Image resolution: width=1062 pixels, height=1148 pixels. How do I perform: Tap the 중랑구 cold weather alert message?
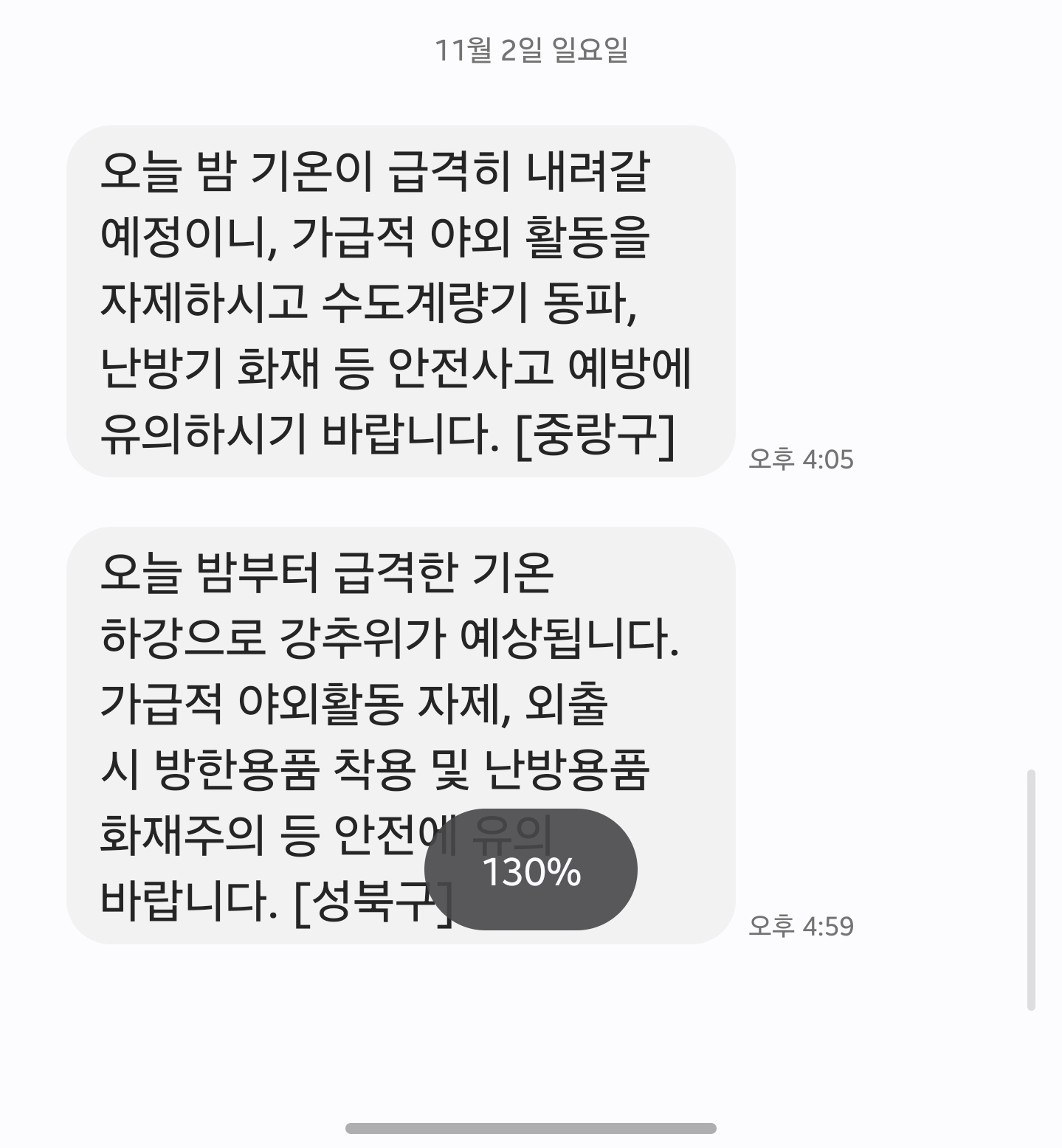click(400, 302)
